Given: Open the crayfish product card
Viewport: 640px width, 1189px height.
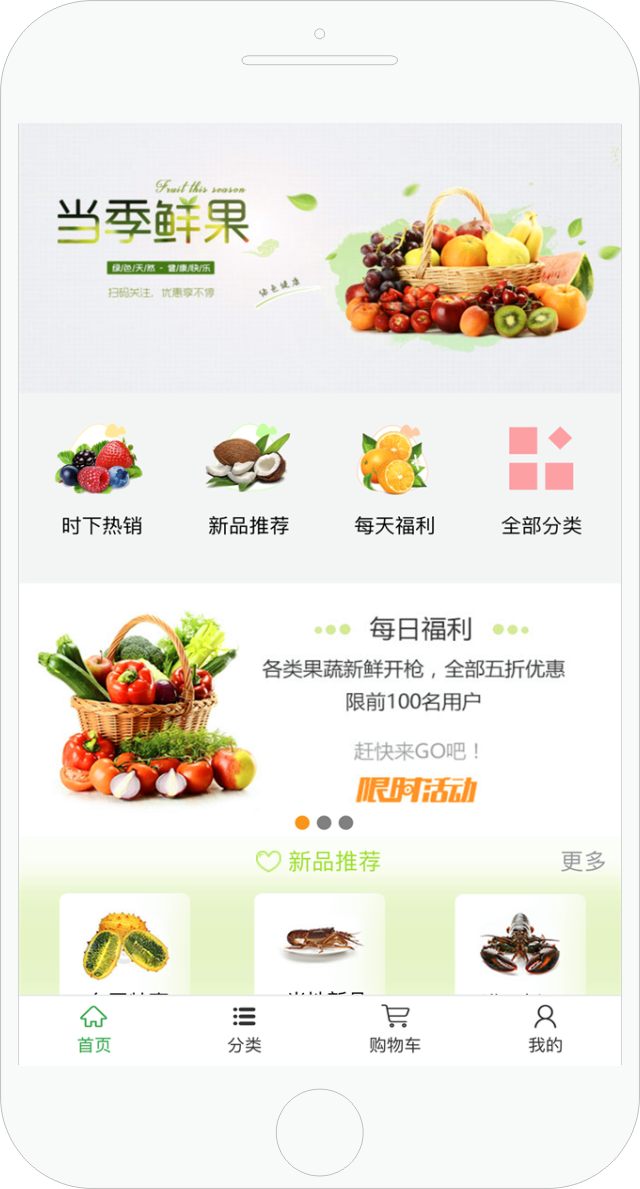Looking at the screenshot, I should click(320, 944).
